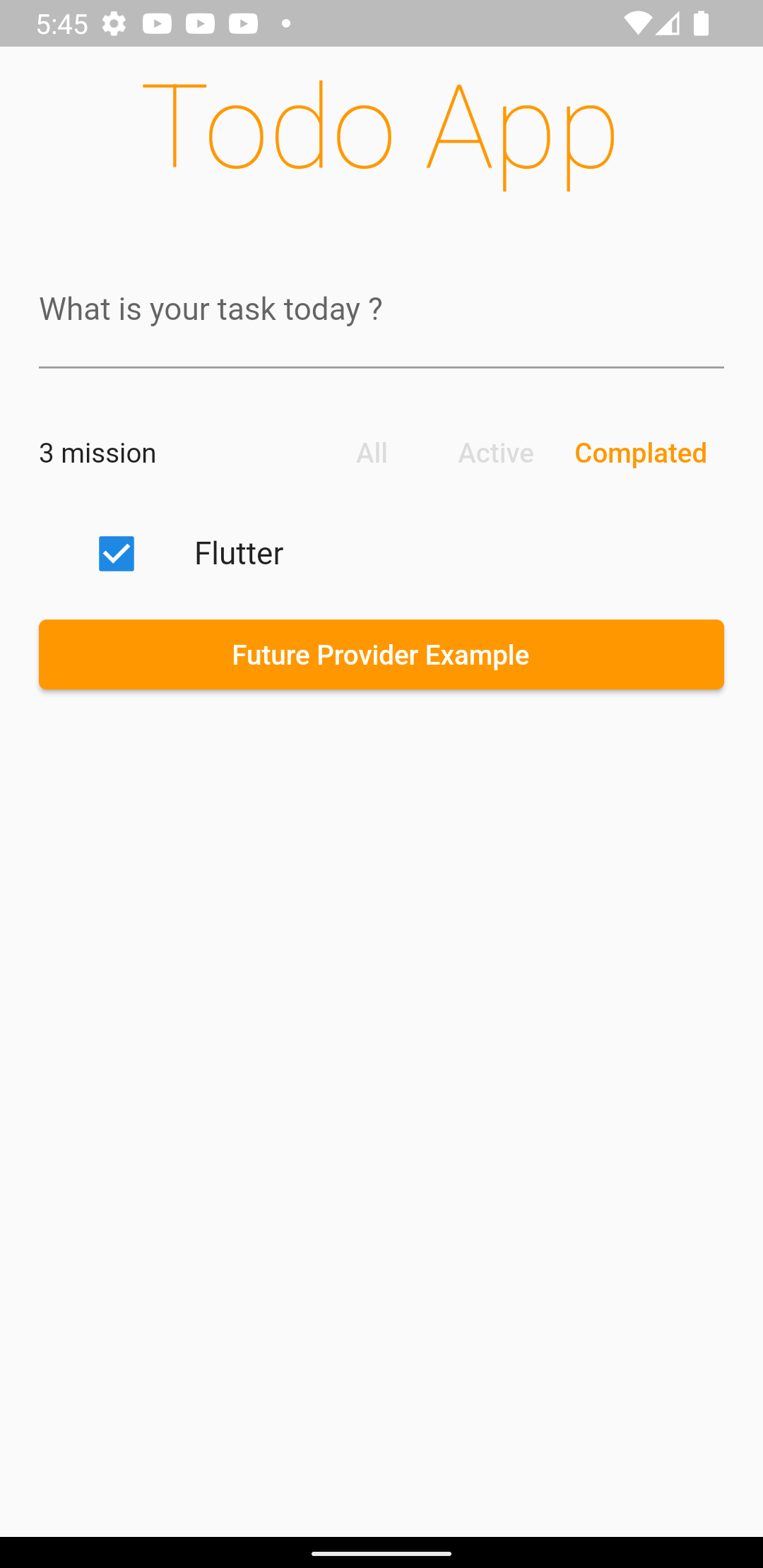Switch to the All filter
Screen dimensions: 763x1568
pyautogui.click(x=372, y=453)
